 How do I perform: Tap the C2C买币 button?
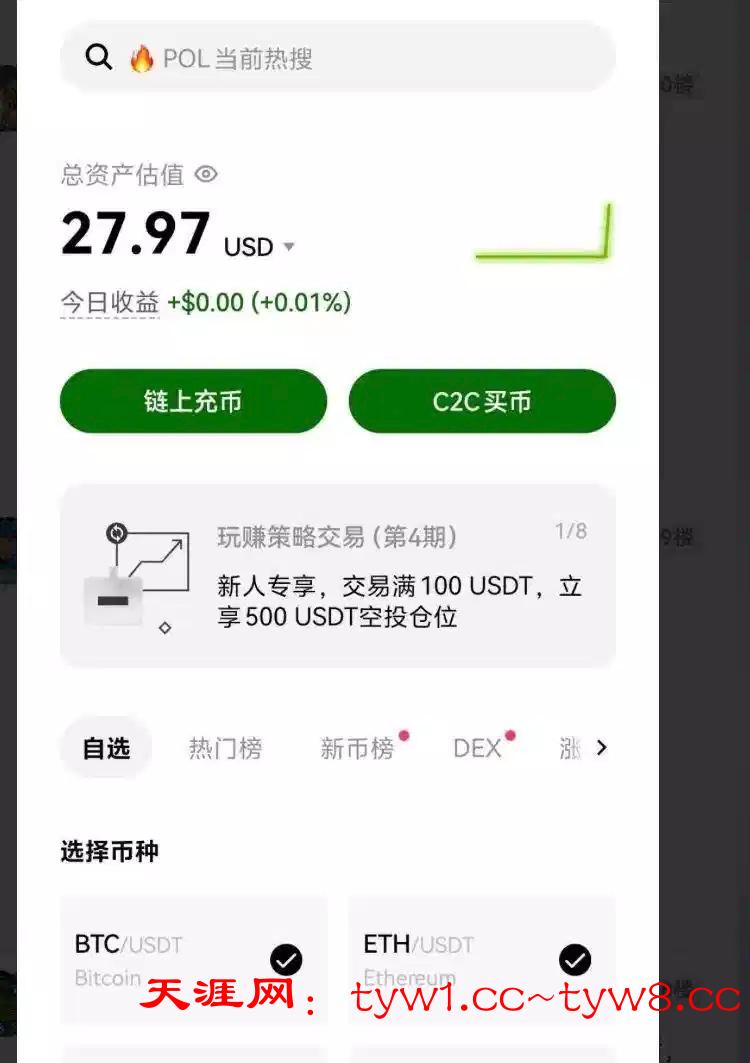pos(482,401)
